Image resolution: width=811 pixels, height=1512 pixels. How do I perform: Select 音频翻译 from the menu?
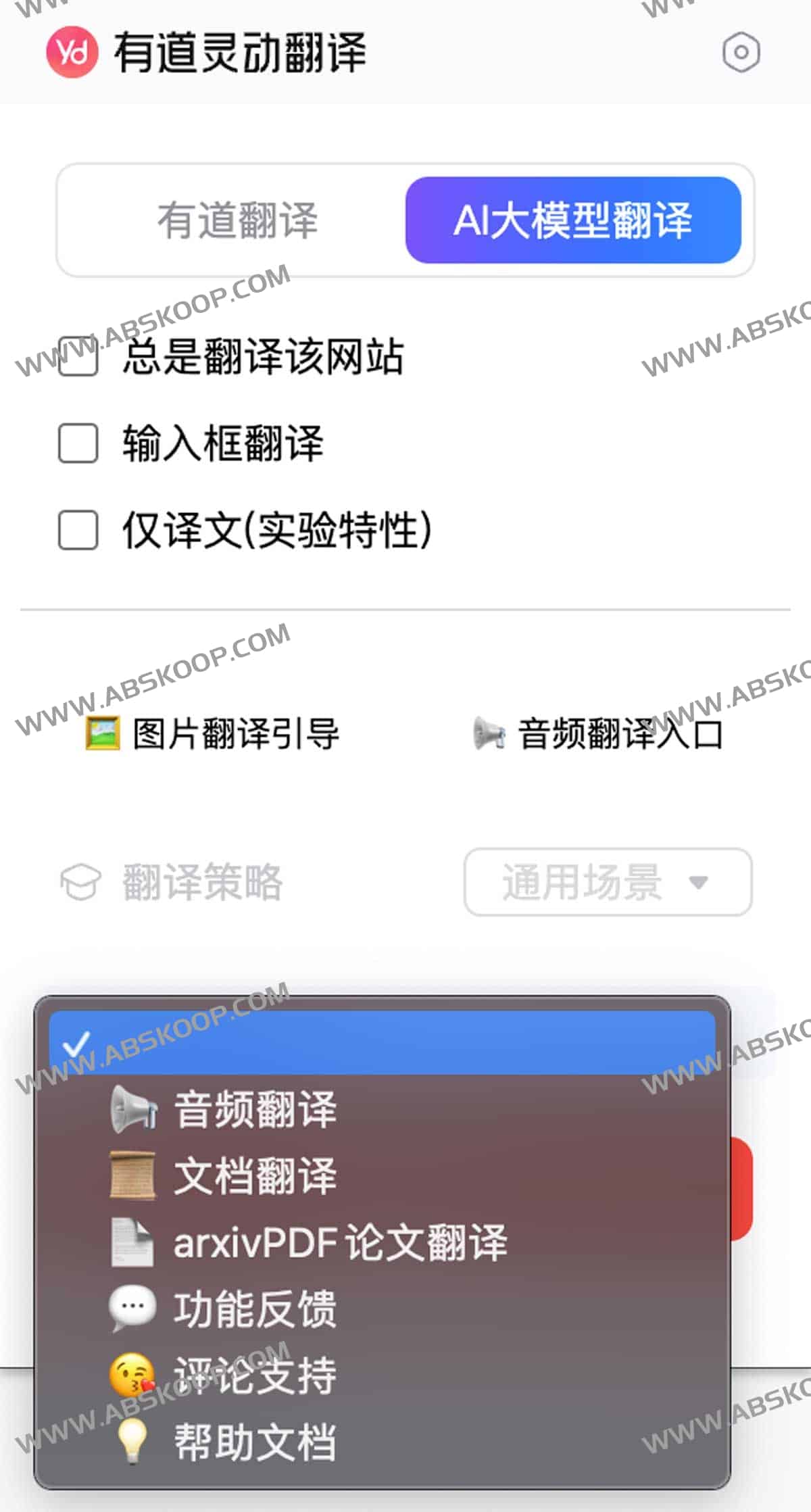[x=255, y=1110]
